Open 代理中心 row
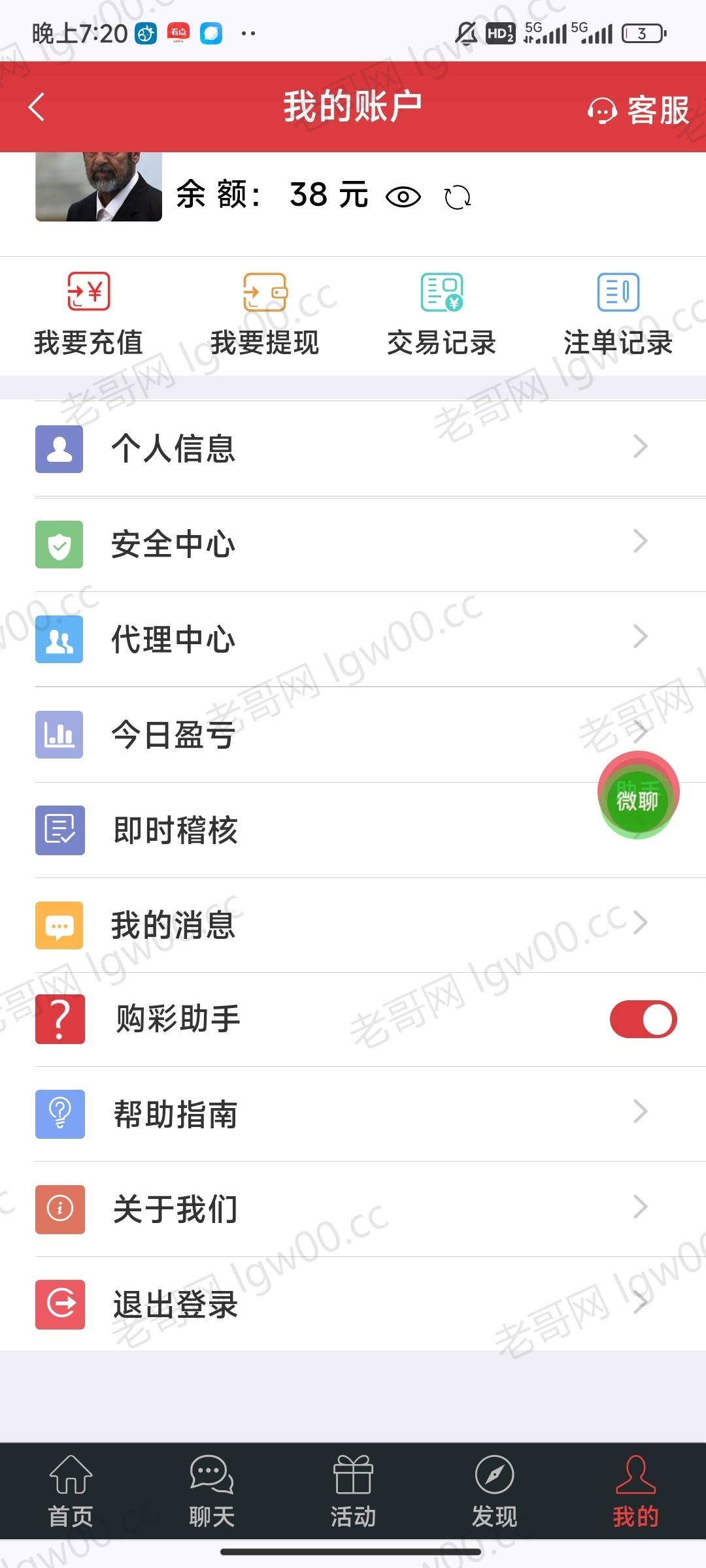 (353, 640)
